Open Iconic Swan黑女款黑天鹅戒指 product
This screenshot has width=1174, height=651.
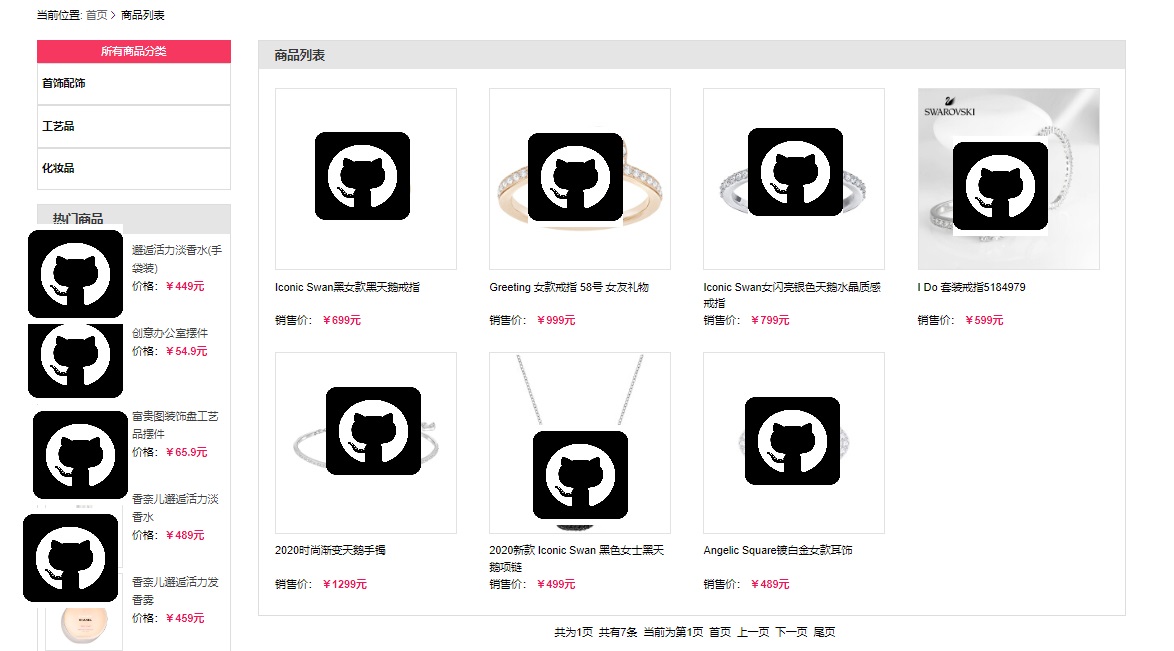pyautogui.click(x=347, y=288)
